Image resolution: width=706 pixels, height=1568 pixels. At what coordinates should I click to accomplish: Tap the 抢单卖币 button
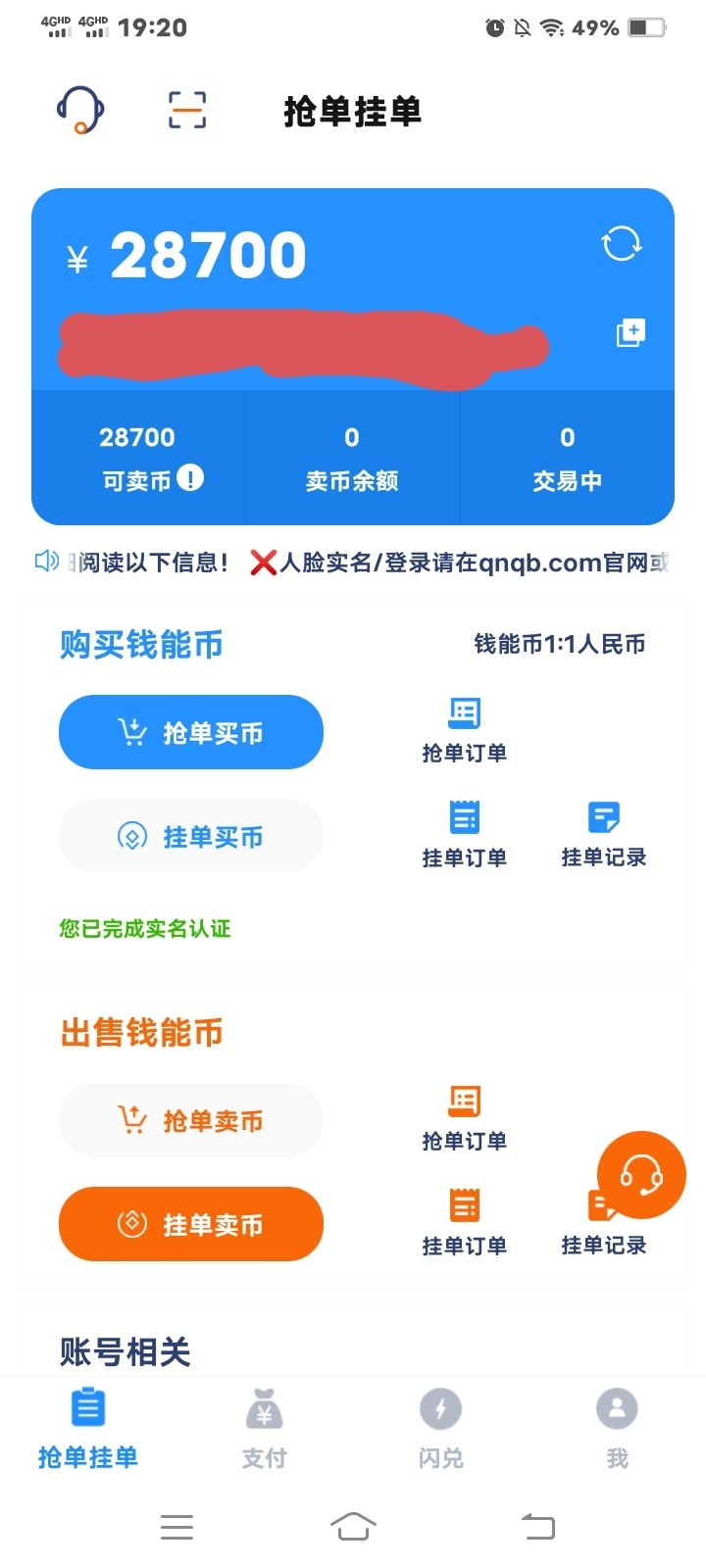coord(191,1119)
